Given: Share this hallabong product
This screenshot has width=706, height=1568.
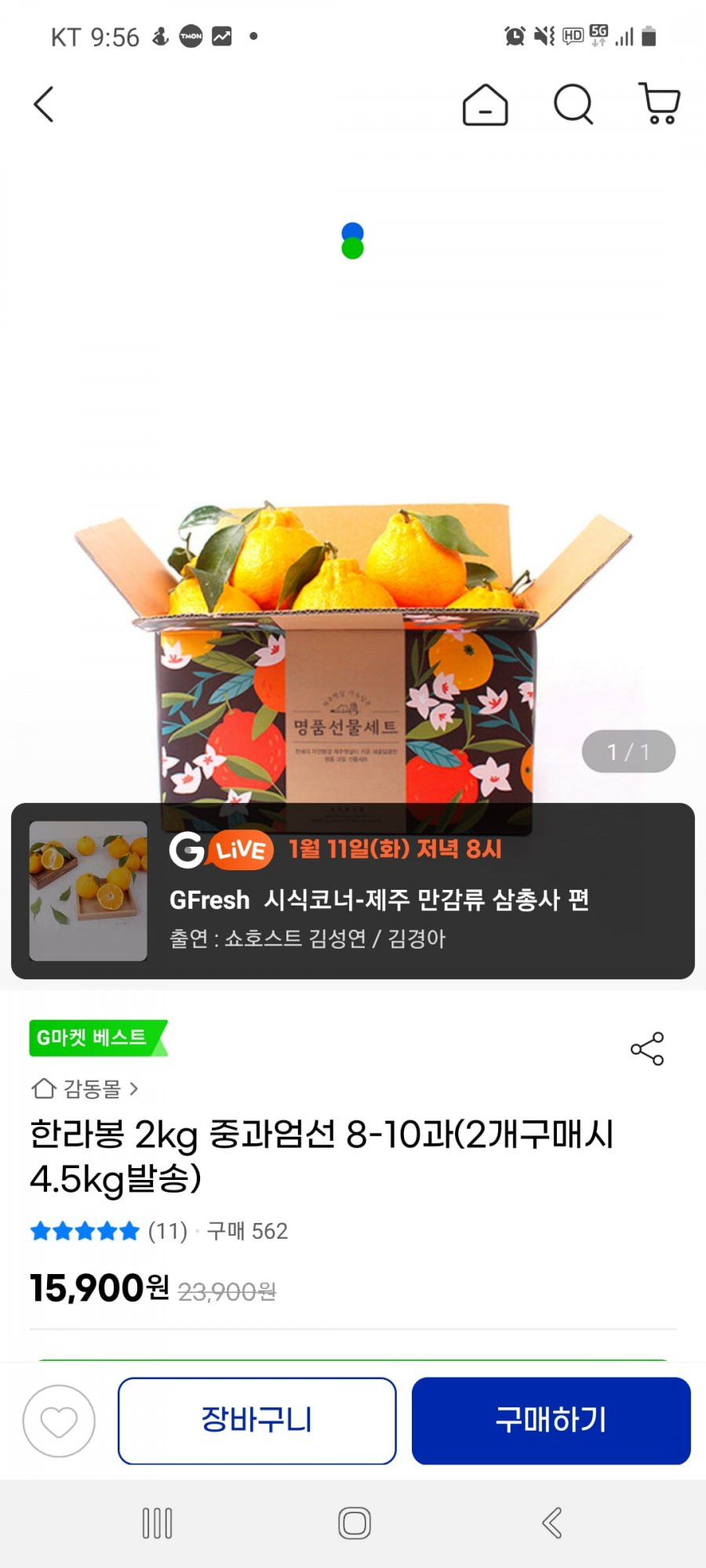Looking at the screenshot, I should pyautogui.click(x=647, y=1048).
